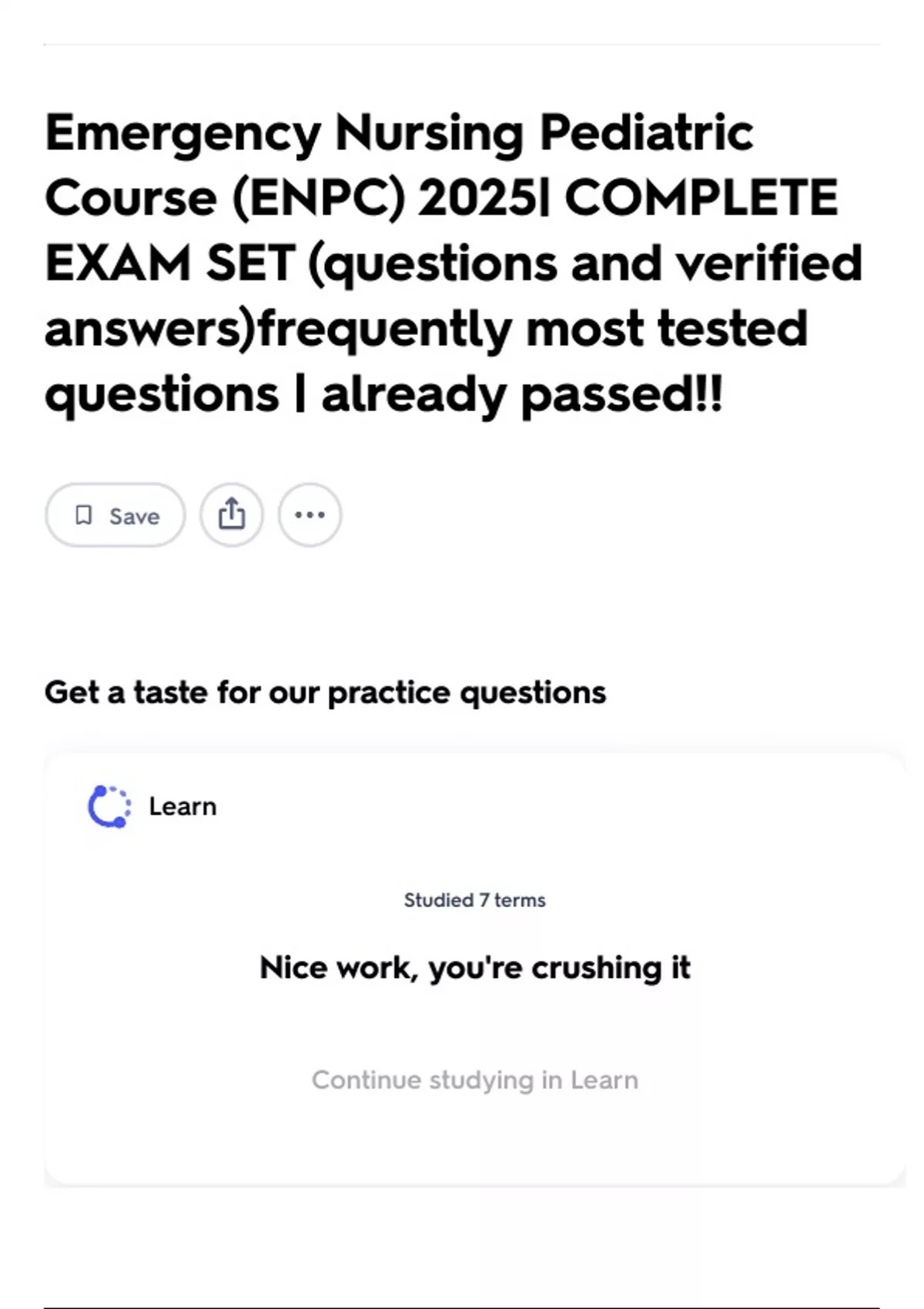Tap Continue studying in Learn

475,1080
